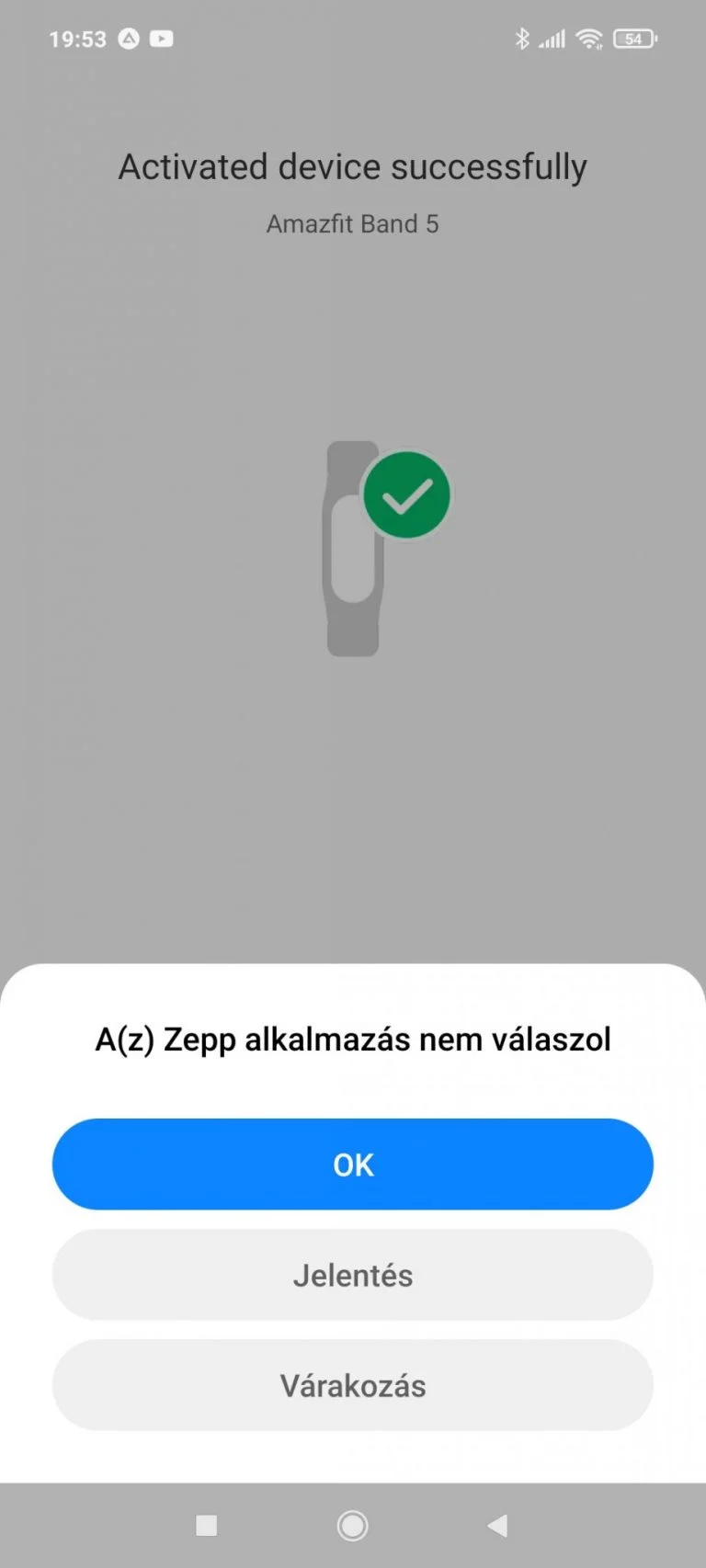Tap the Back triangle navigation button

point(497,1525)
